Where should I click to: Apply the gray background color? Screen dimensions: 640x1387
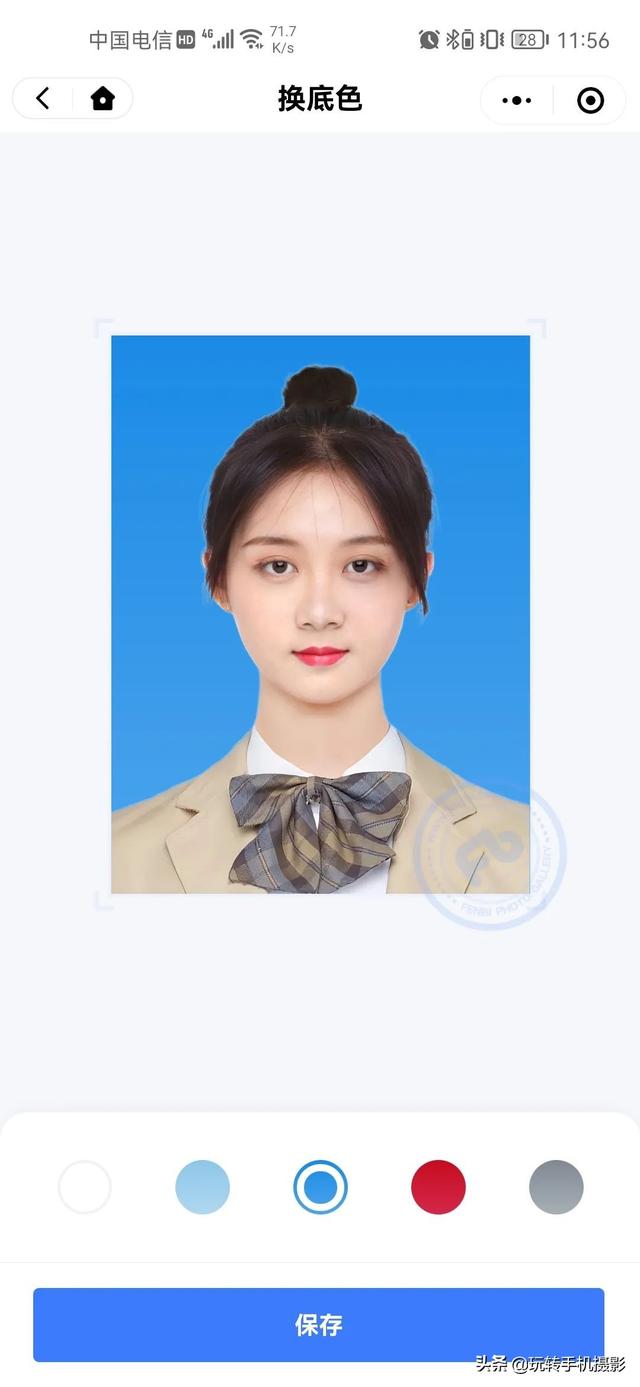[x=556, y=1187]
